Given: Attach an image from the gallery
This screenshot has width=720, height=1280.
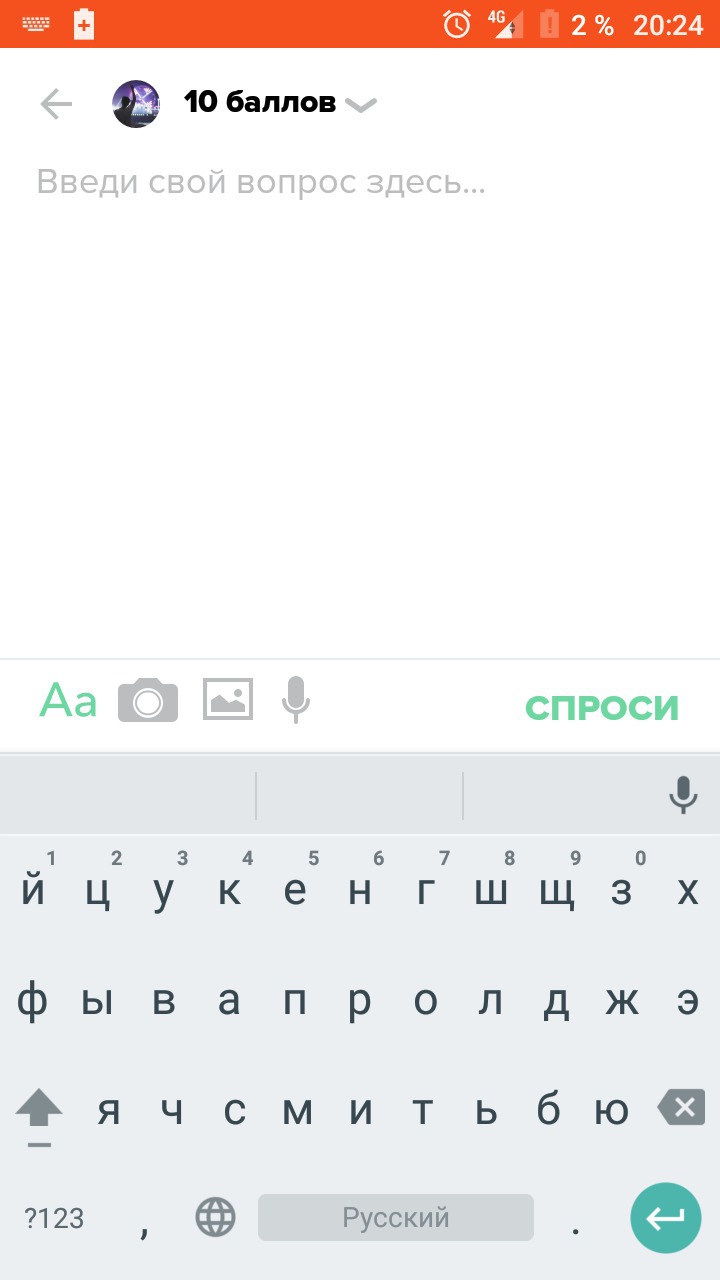Looking at the screenshot, I should 228,699.
